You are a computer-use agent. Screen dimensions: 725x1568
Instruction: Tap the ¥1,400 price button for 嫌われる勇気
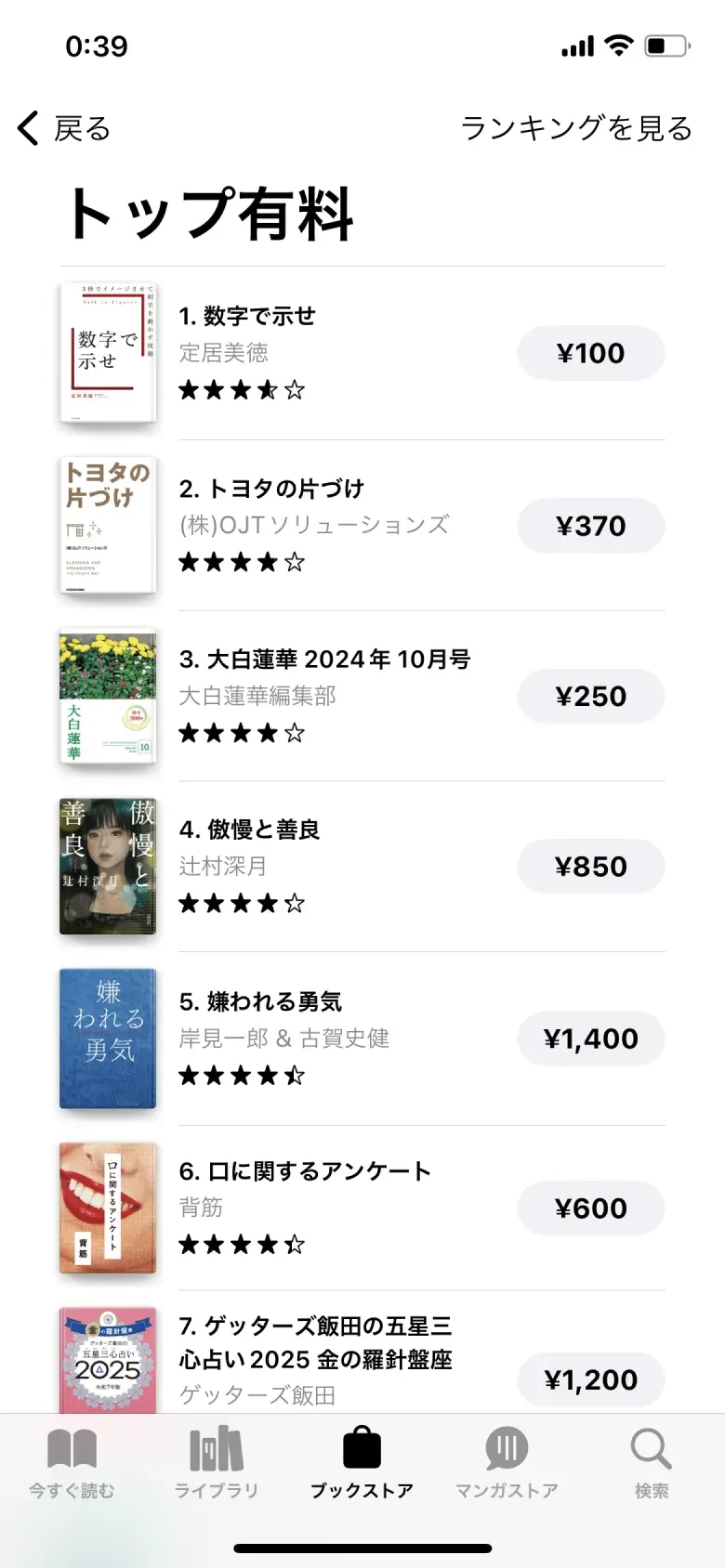[x=591, y=1039]
